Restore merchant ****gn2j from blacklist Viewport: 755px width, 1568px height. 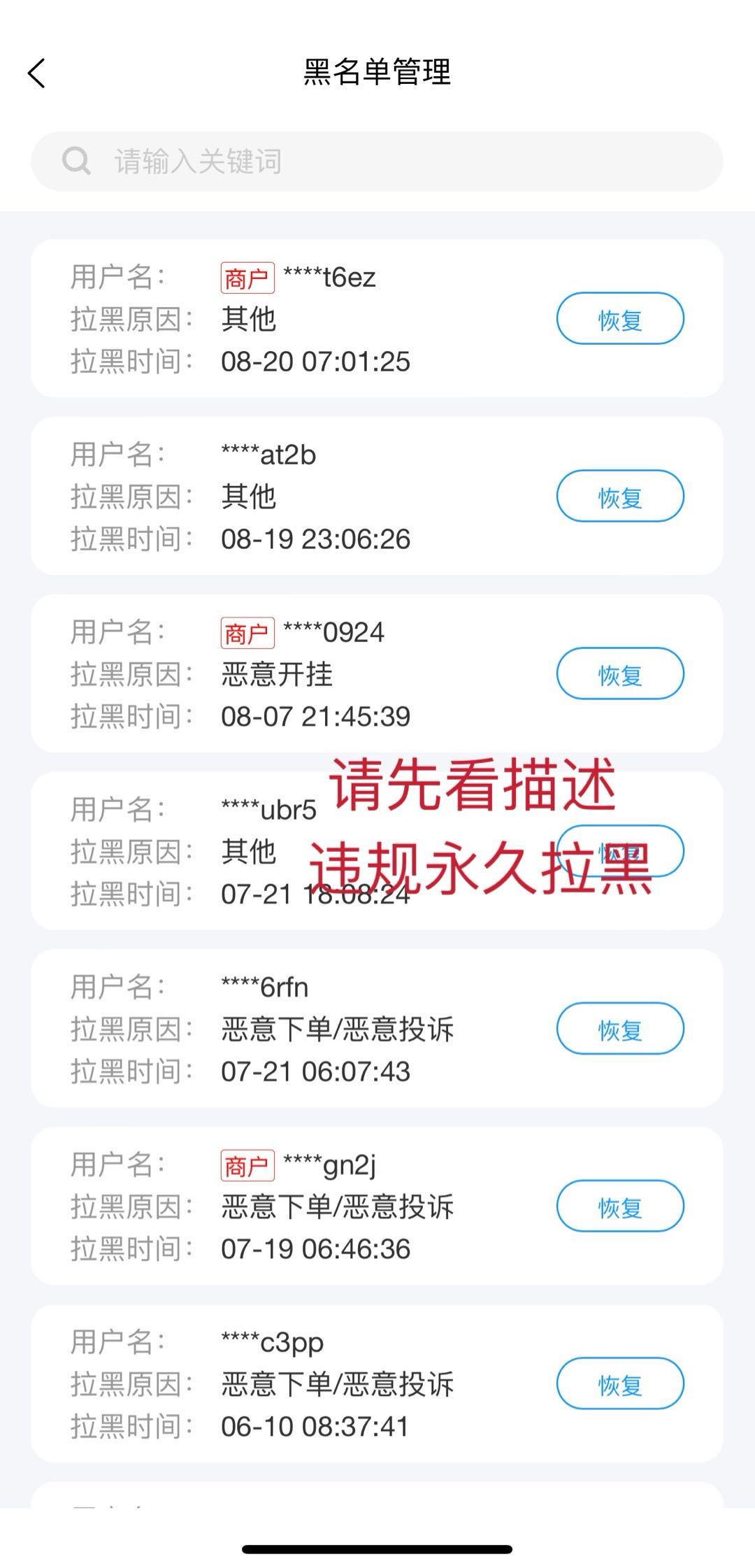coord(620,1206)
